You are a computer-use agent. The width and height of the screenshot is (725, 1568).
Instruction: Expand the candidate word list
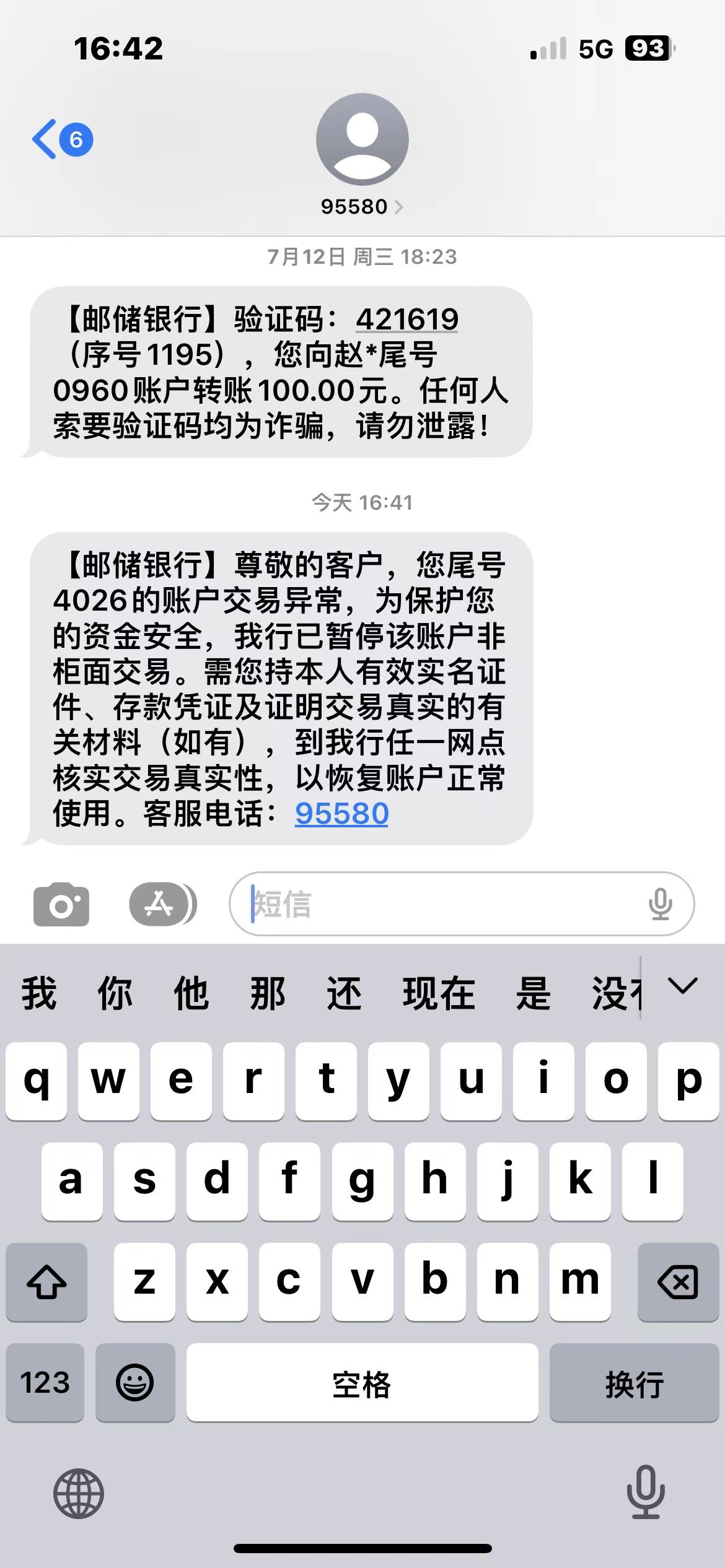(x=683, y=986)
